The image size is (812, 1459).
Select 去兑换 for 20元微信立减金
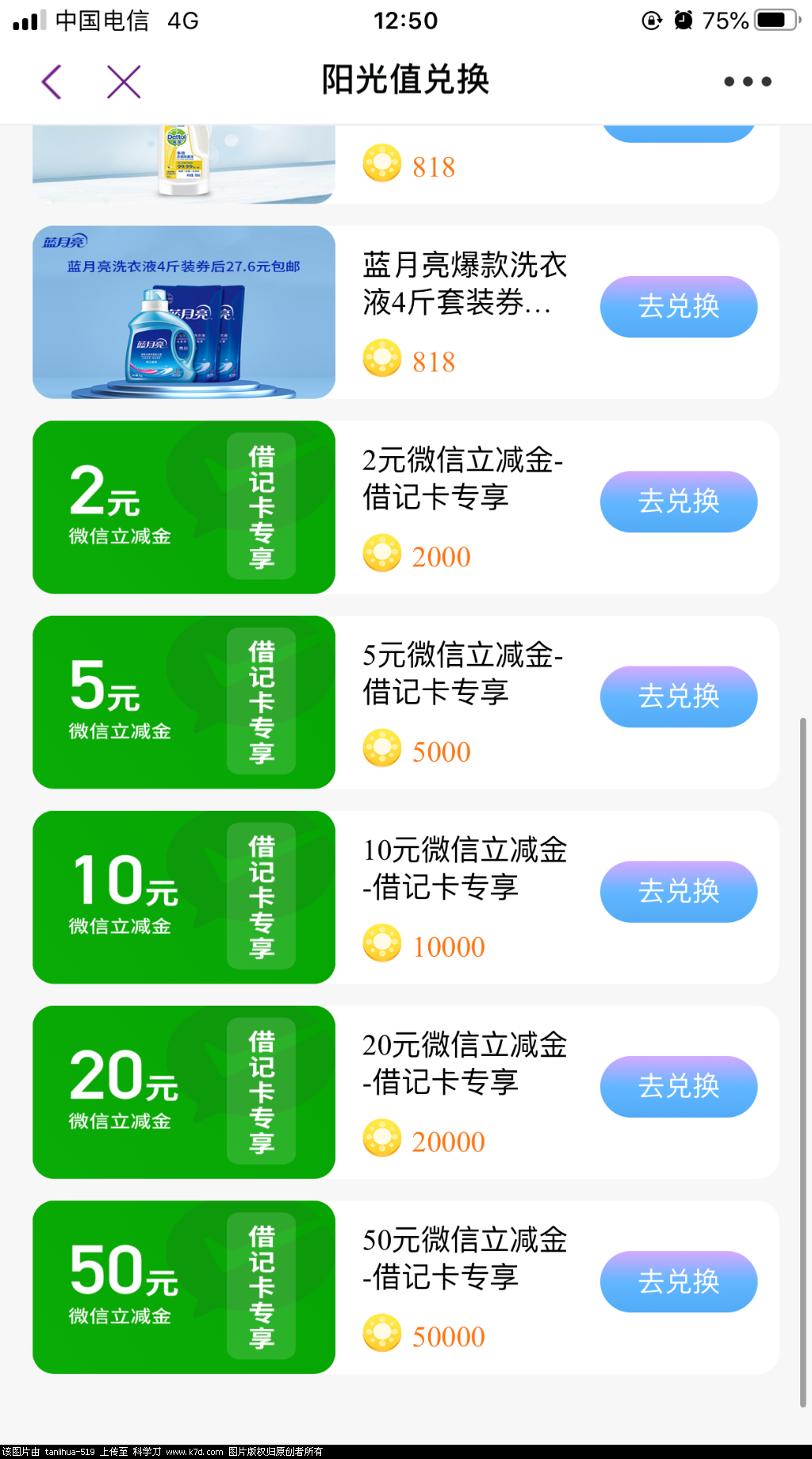click(x=678, y=1087)
